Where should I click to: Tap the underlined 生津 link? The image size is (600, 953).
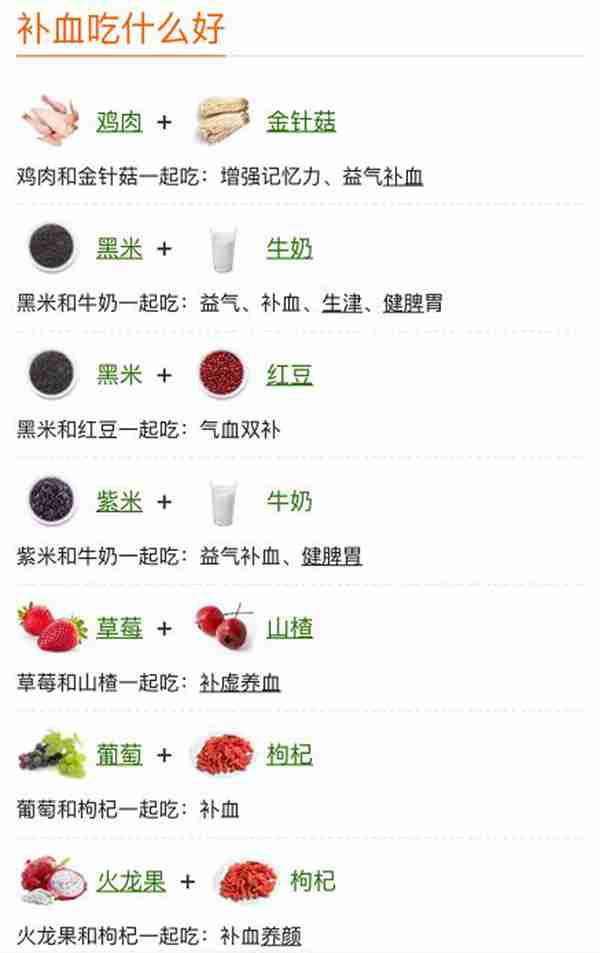pos(342,303)
